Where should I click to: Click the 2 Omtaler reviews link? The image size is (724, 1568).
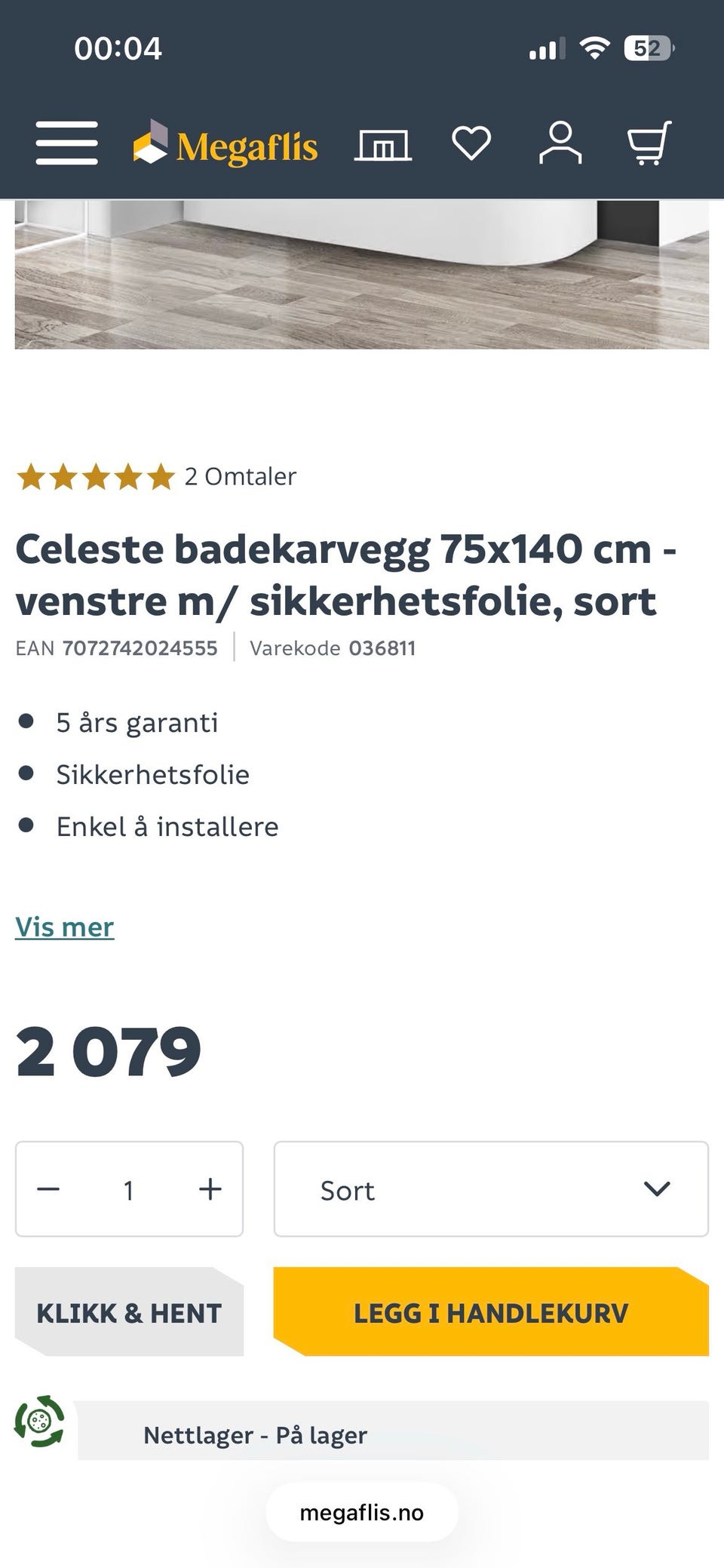[x=240, y=475]
